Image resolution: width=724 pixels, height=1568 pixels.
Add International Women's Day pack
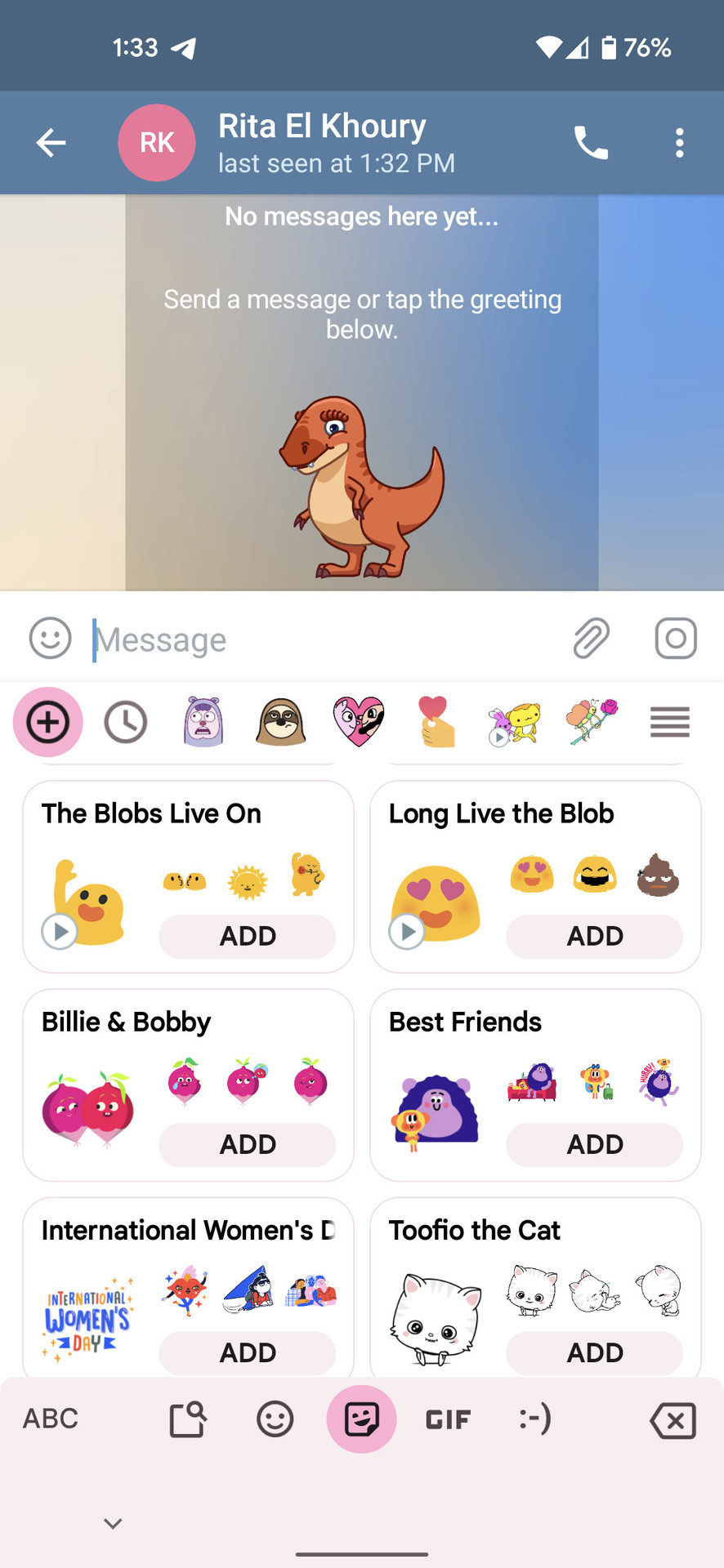[x=247, y=1352]
